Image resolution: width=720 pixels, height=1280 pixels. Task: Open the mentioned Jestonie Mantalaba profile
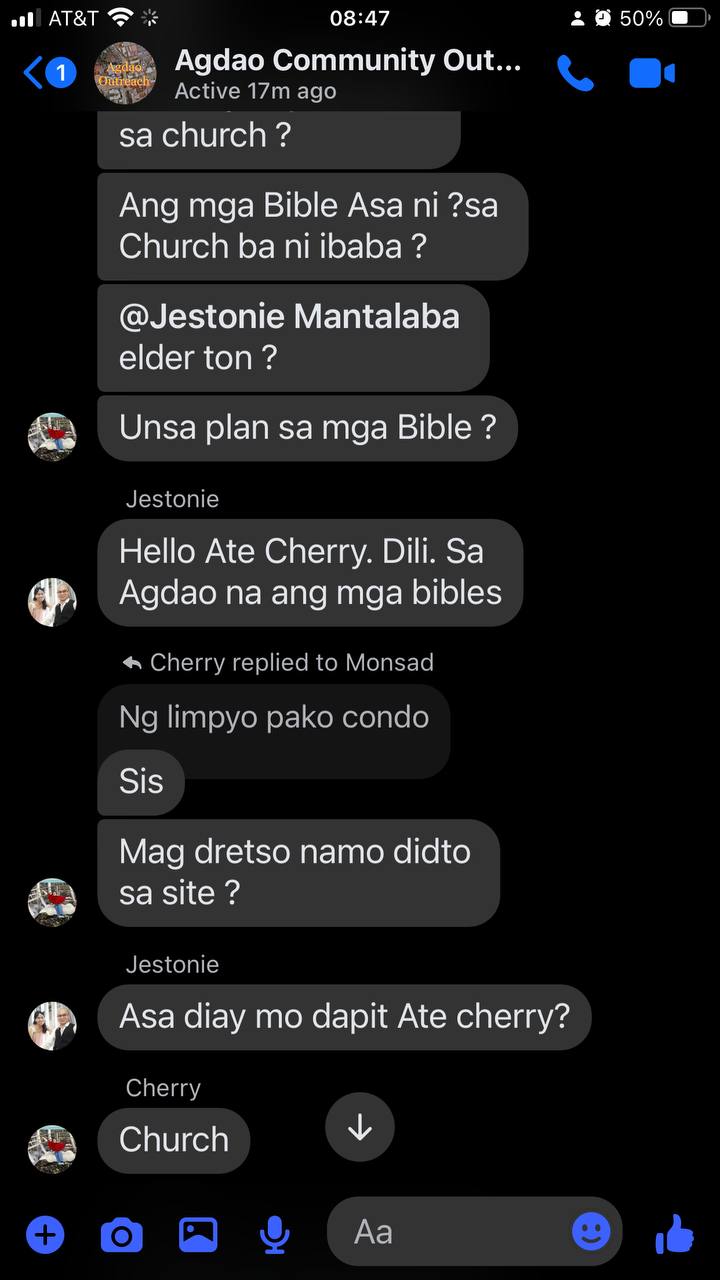289,317
